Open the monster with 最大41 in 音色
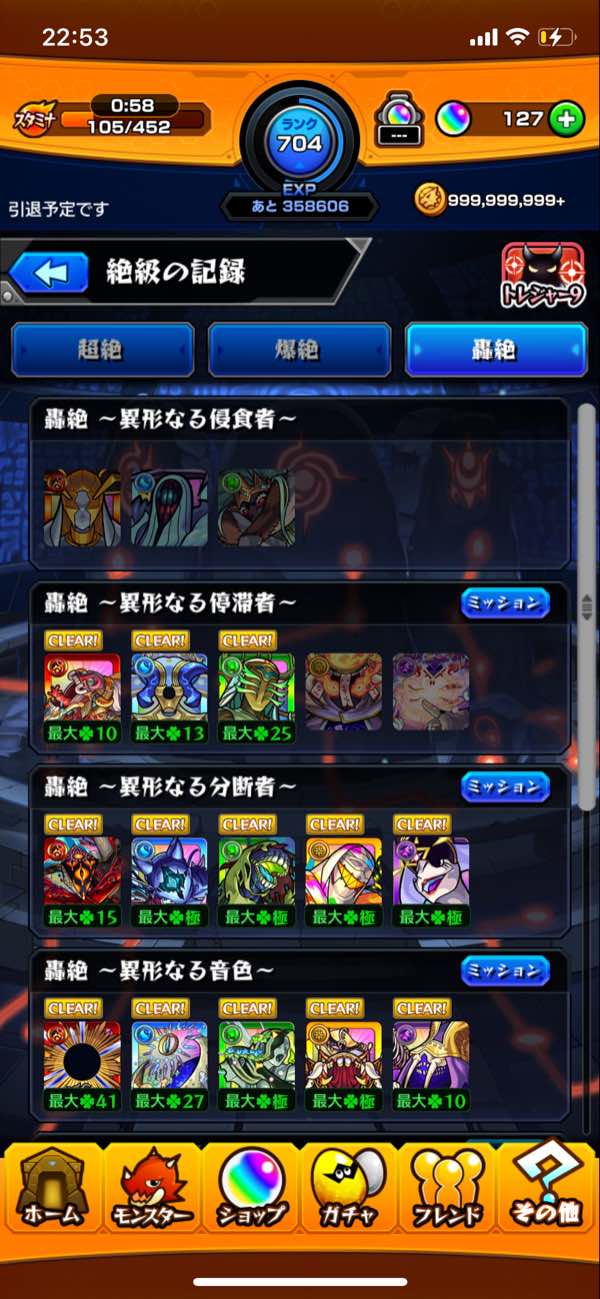The image size is (600, 1299). 82,1057
